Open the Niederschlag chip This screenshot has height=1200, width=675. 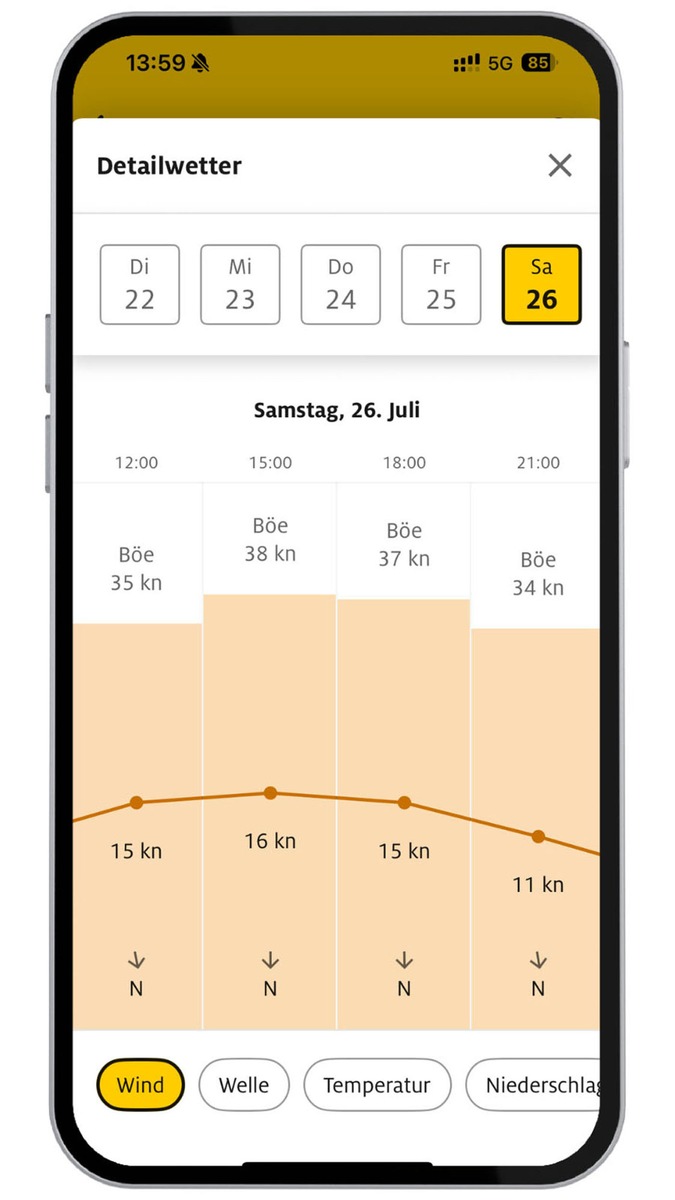[534, 1085]
